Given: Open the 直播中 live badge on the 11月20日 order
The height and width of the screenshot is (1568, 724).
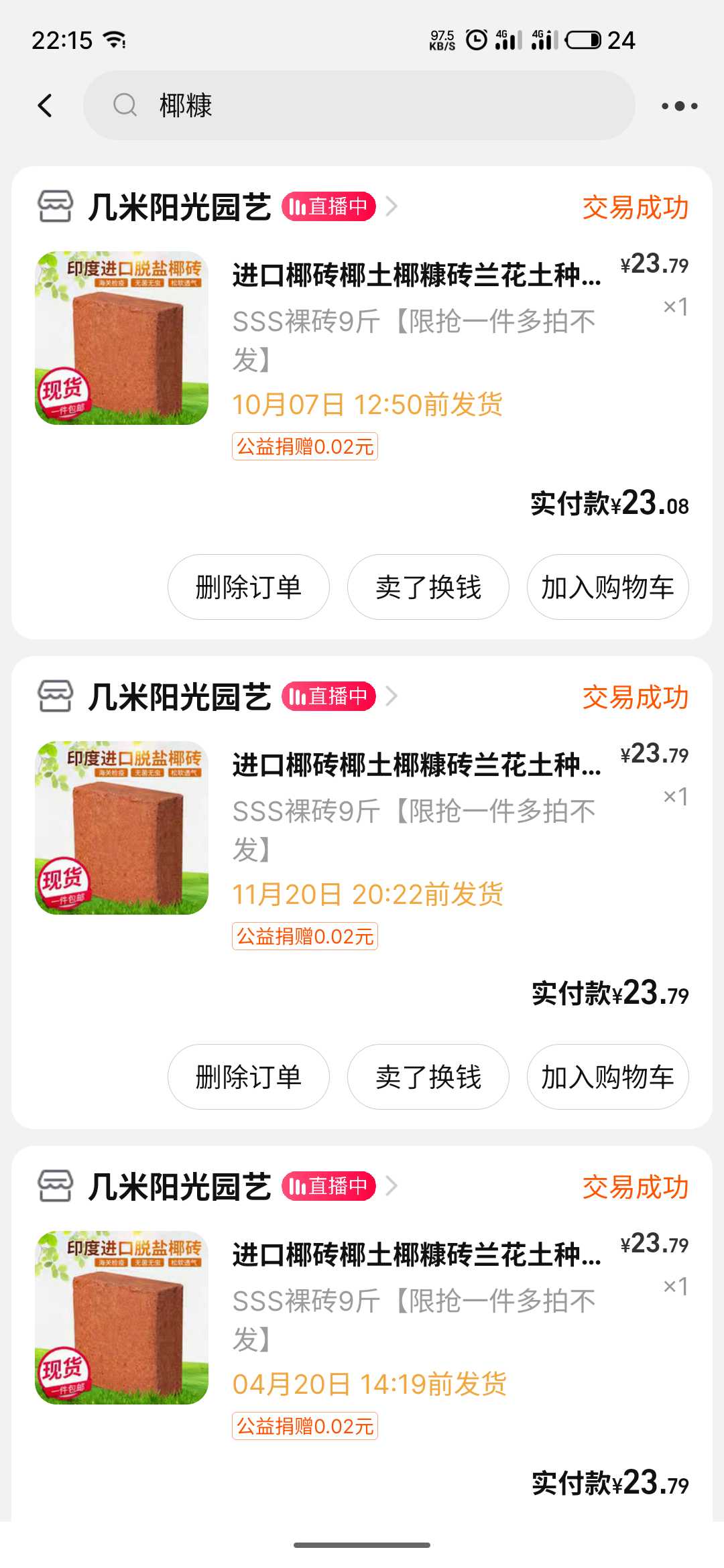Looking at the screenshot, I should (x=328, y=696).
